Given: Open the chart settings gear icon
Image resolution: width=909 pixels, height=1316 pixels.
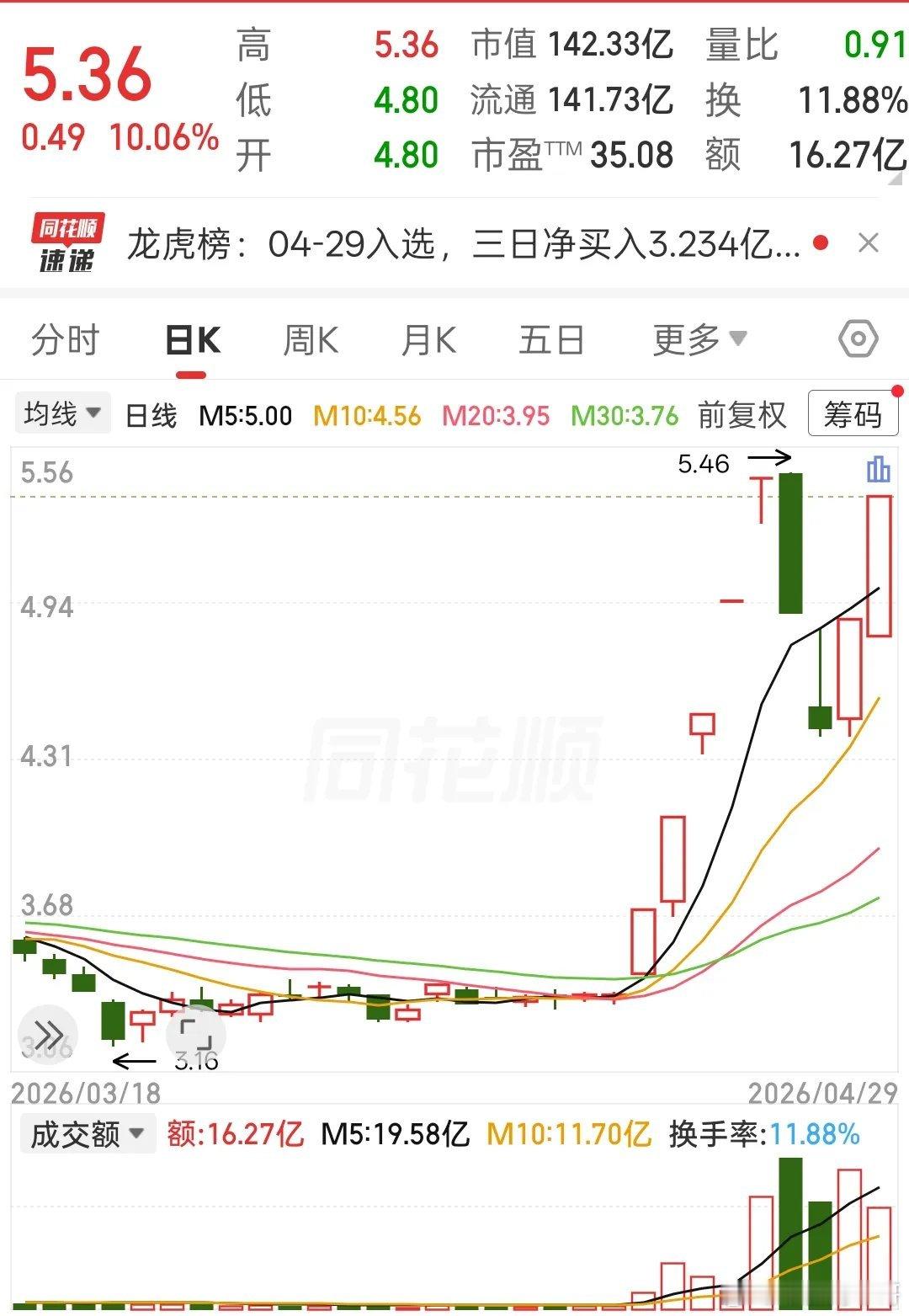Looking at the screenshot, I should 860,338.
